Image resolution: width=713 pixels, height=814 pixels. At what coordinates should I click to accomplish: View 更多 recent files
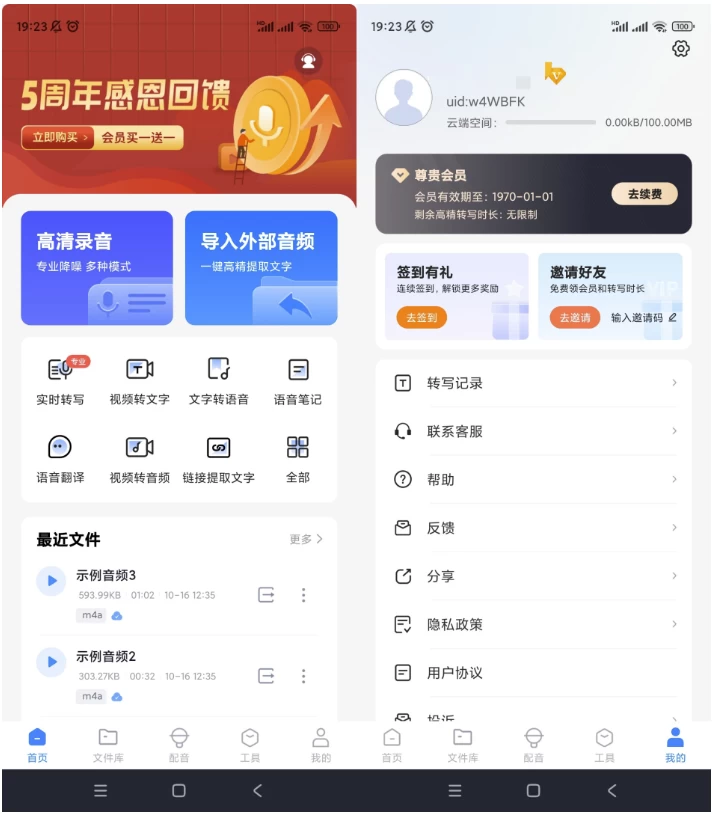point(306,539)
